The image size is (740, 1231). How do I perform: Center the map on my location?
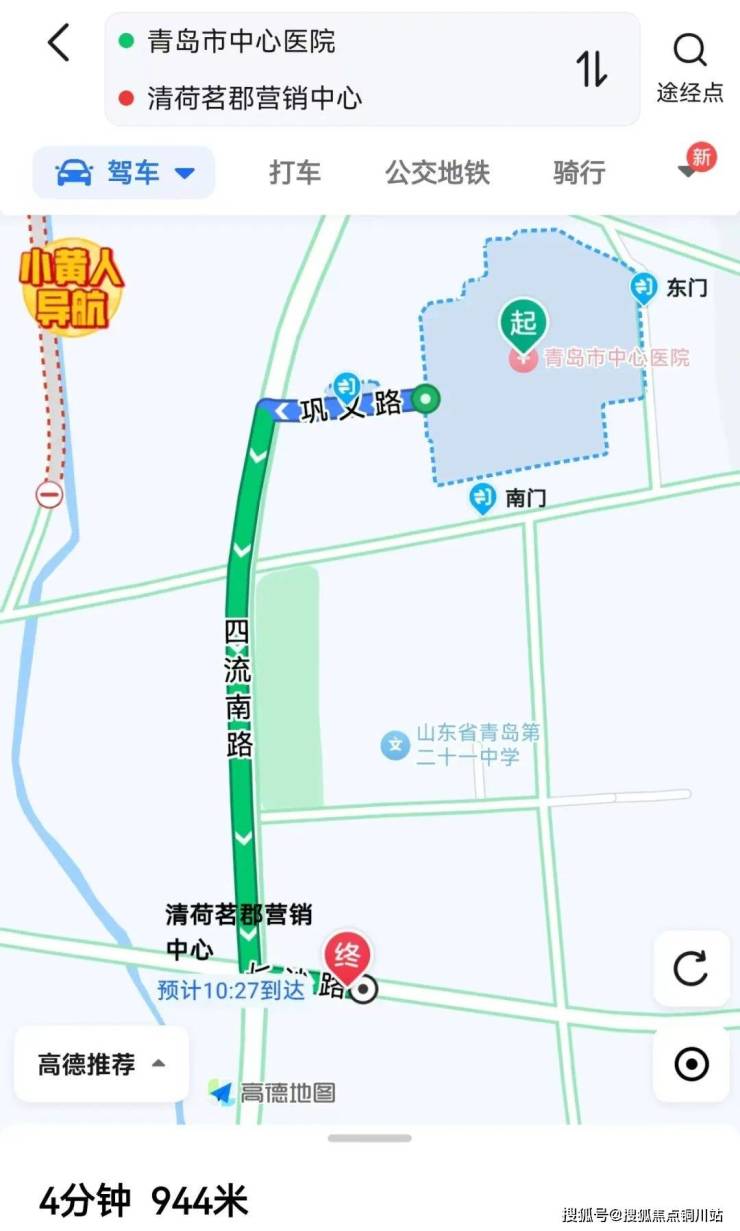691,1064
